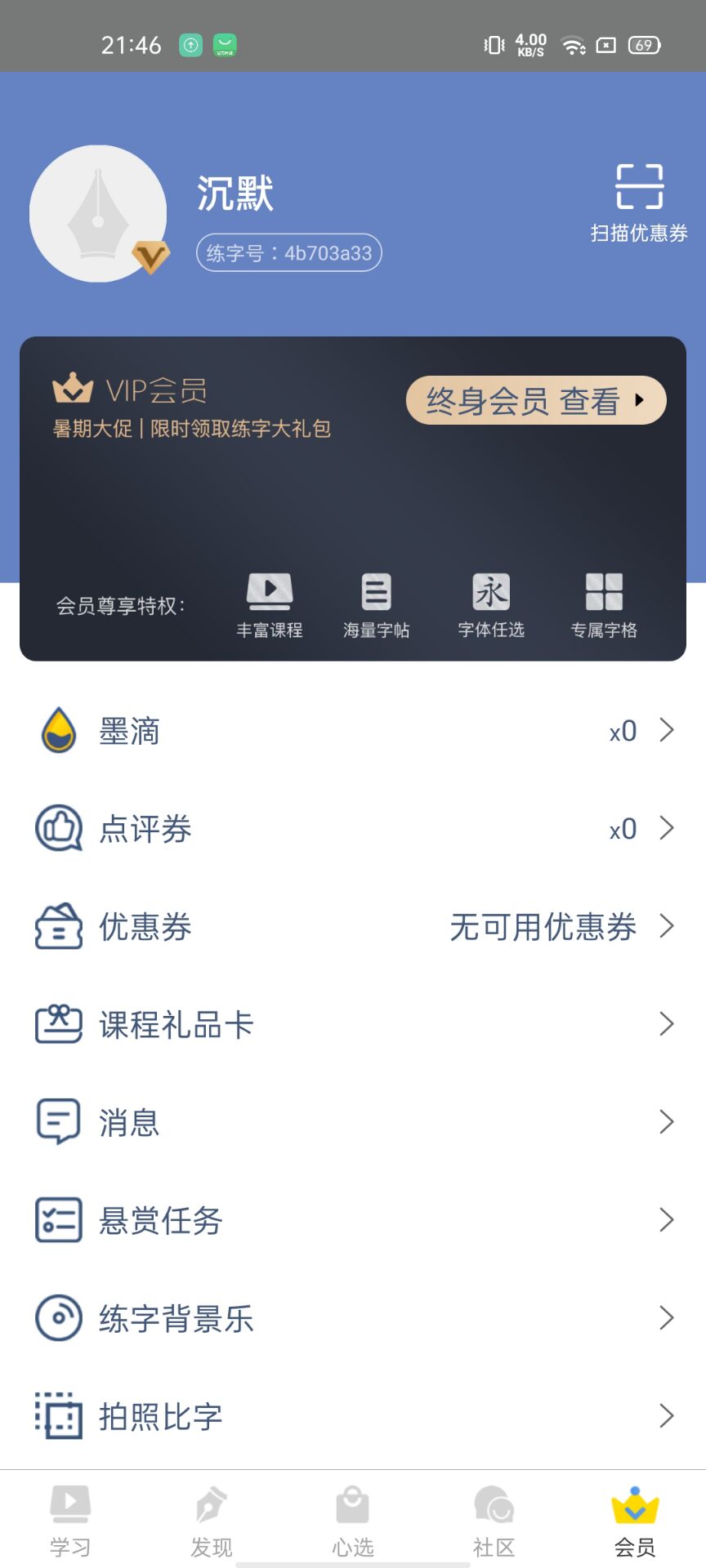Switch to the 心选 tab

pyautogui.click(x=353, y=1520)
